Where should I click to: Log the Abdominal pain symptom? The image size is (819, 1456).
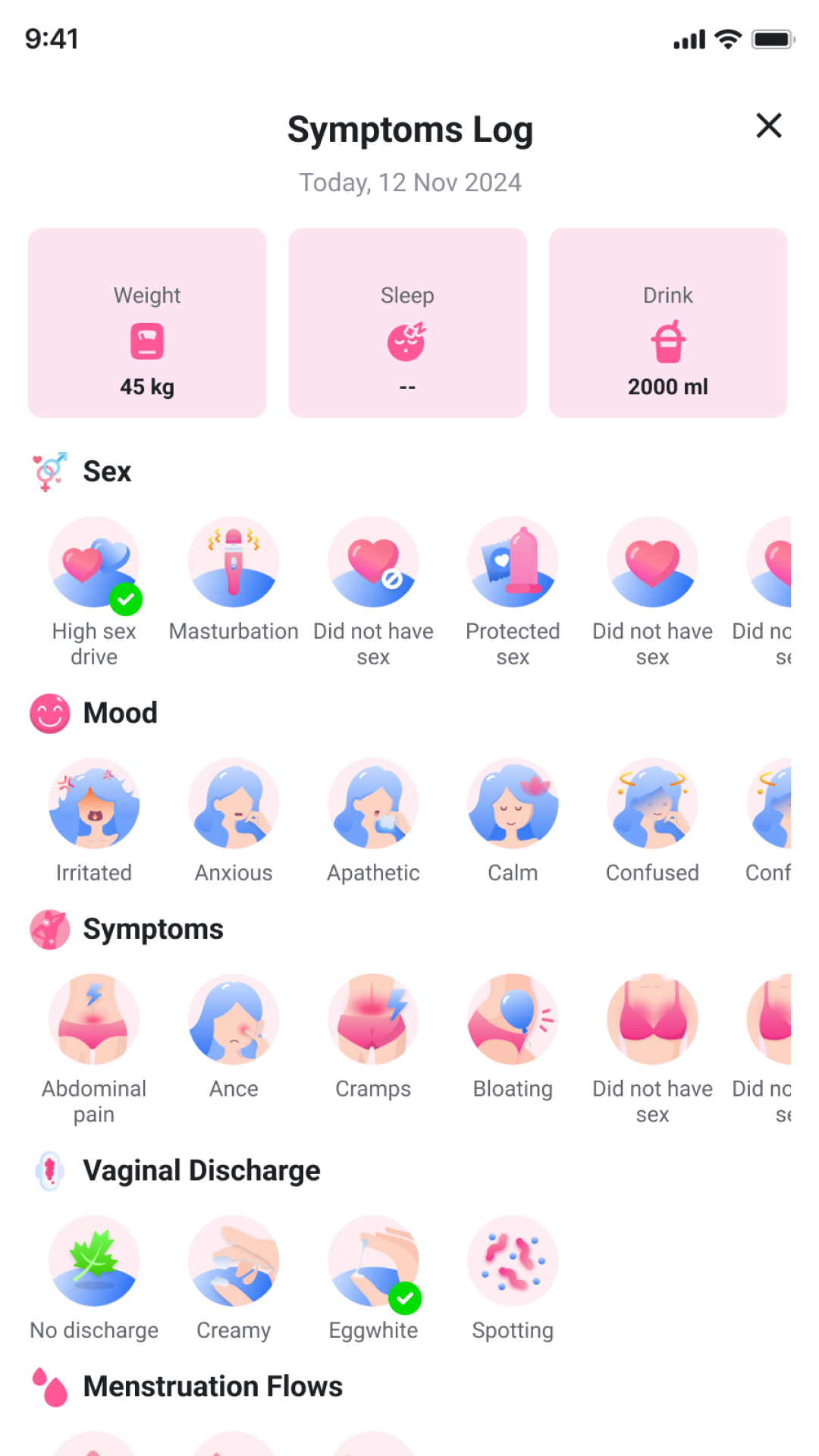(93, 1018)
